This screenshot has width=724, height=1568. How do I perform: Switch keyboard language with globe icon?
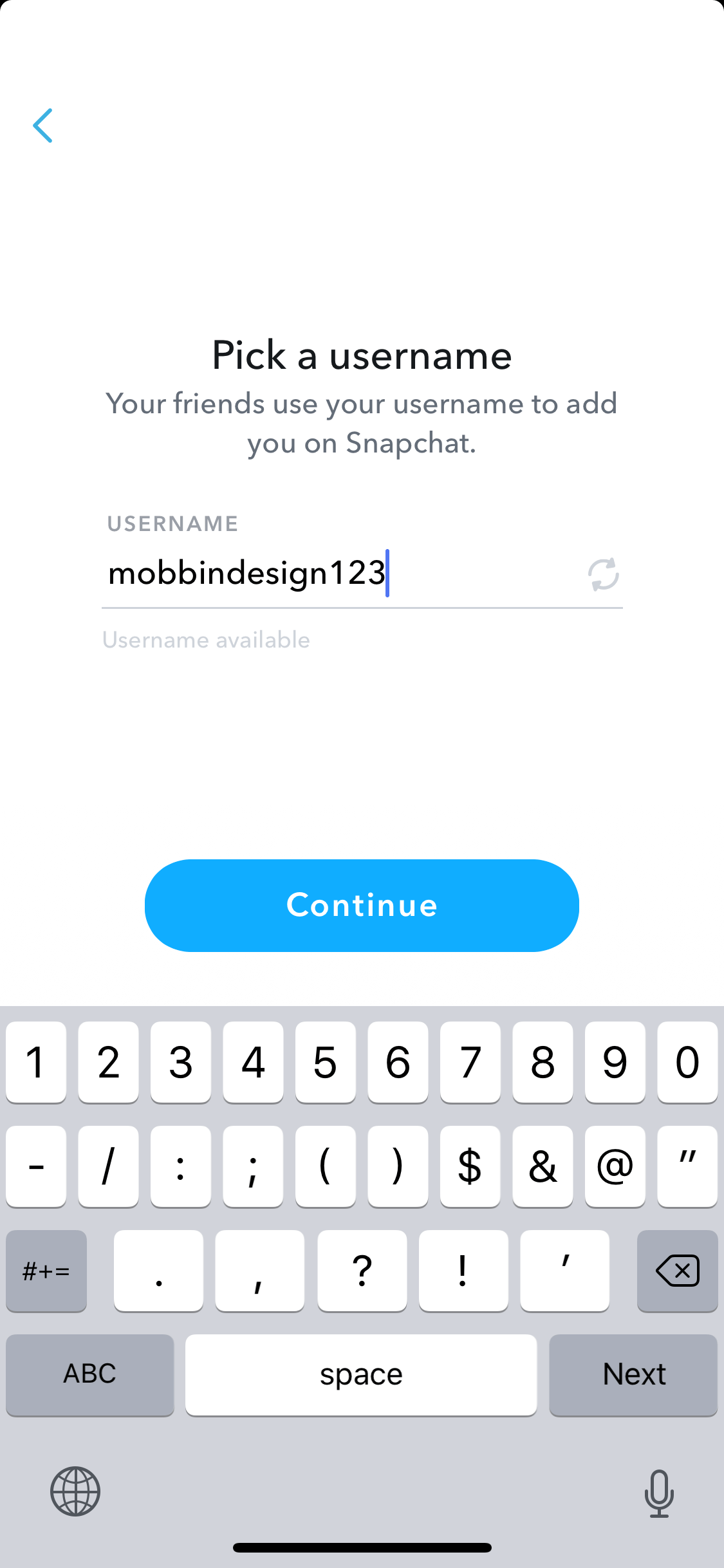click(x=75, y=1491)
